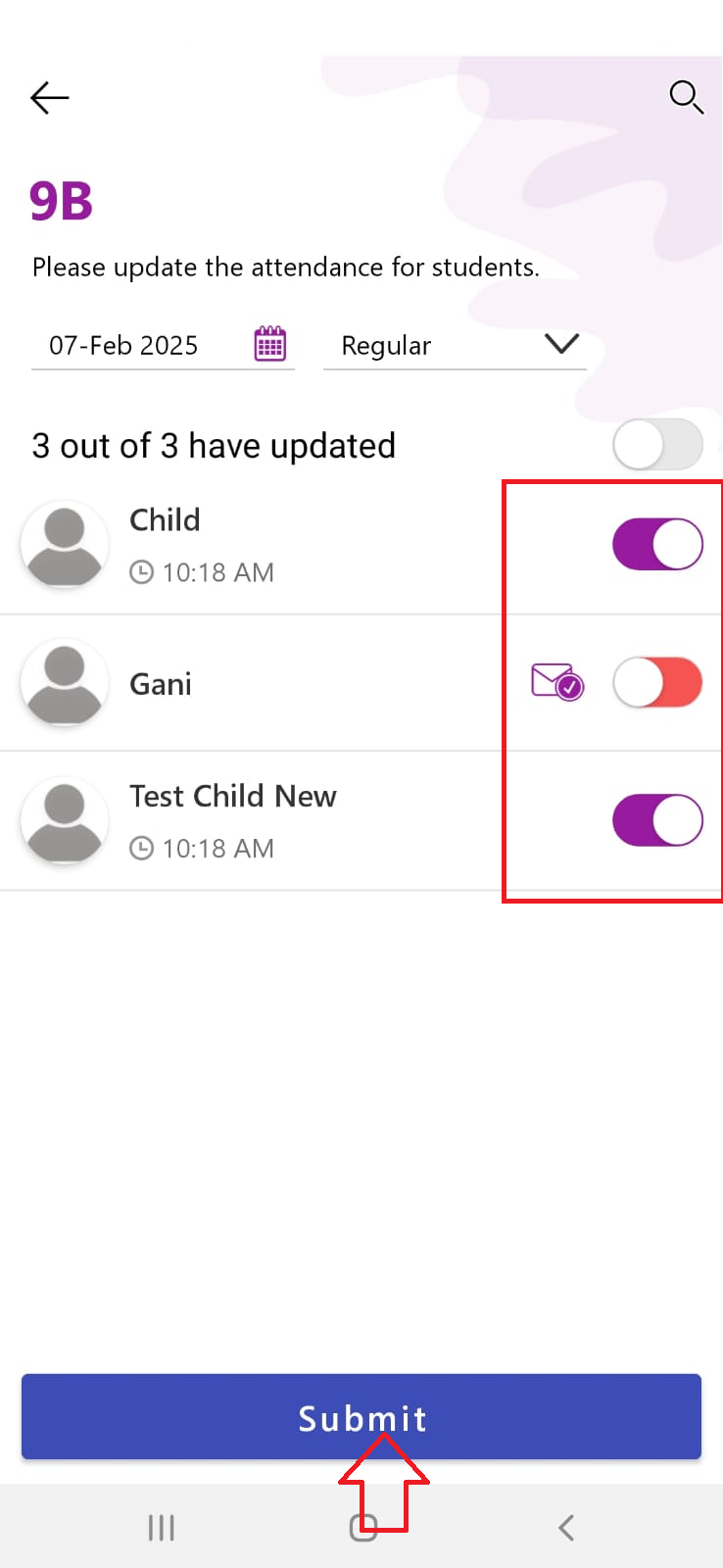Open recent apps from the navigation bar

[x=161, y=1527]
